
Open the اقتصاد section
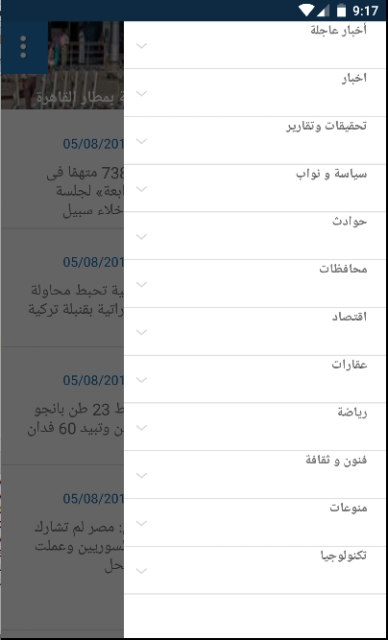[255, 331]
